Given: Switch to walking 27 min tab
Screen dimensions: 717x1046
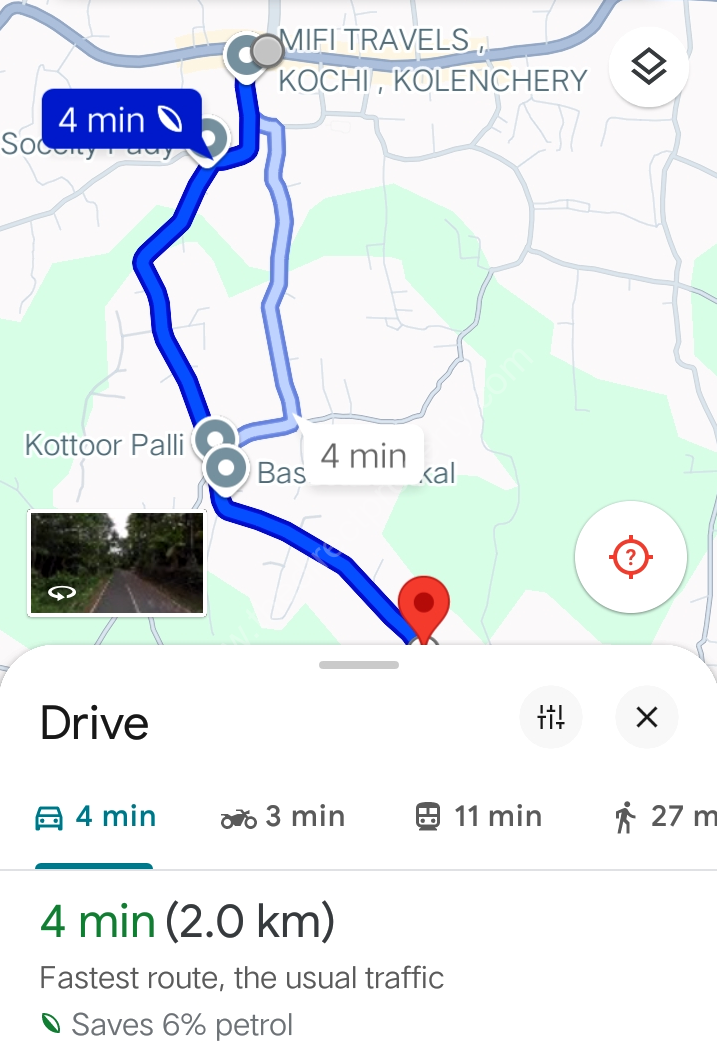Looking at the screenshot, I should pyautogui.click(x=664, y=817).
